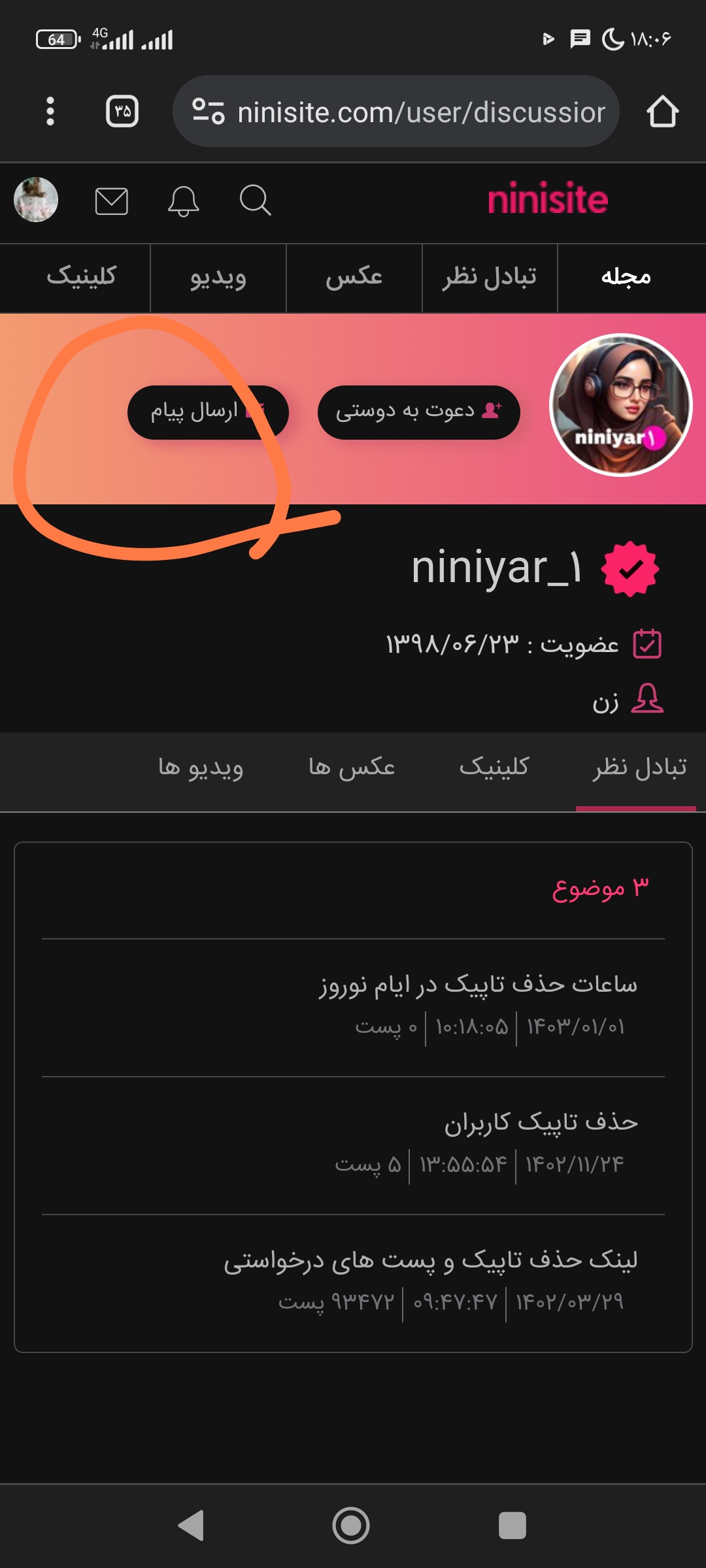This screenshot has width=706, height=1568.
Task: Go to the عکس section
Action: pos(354,277)
